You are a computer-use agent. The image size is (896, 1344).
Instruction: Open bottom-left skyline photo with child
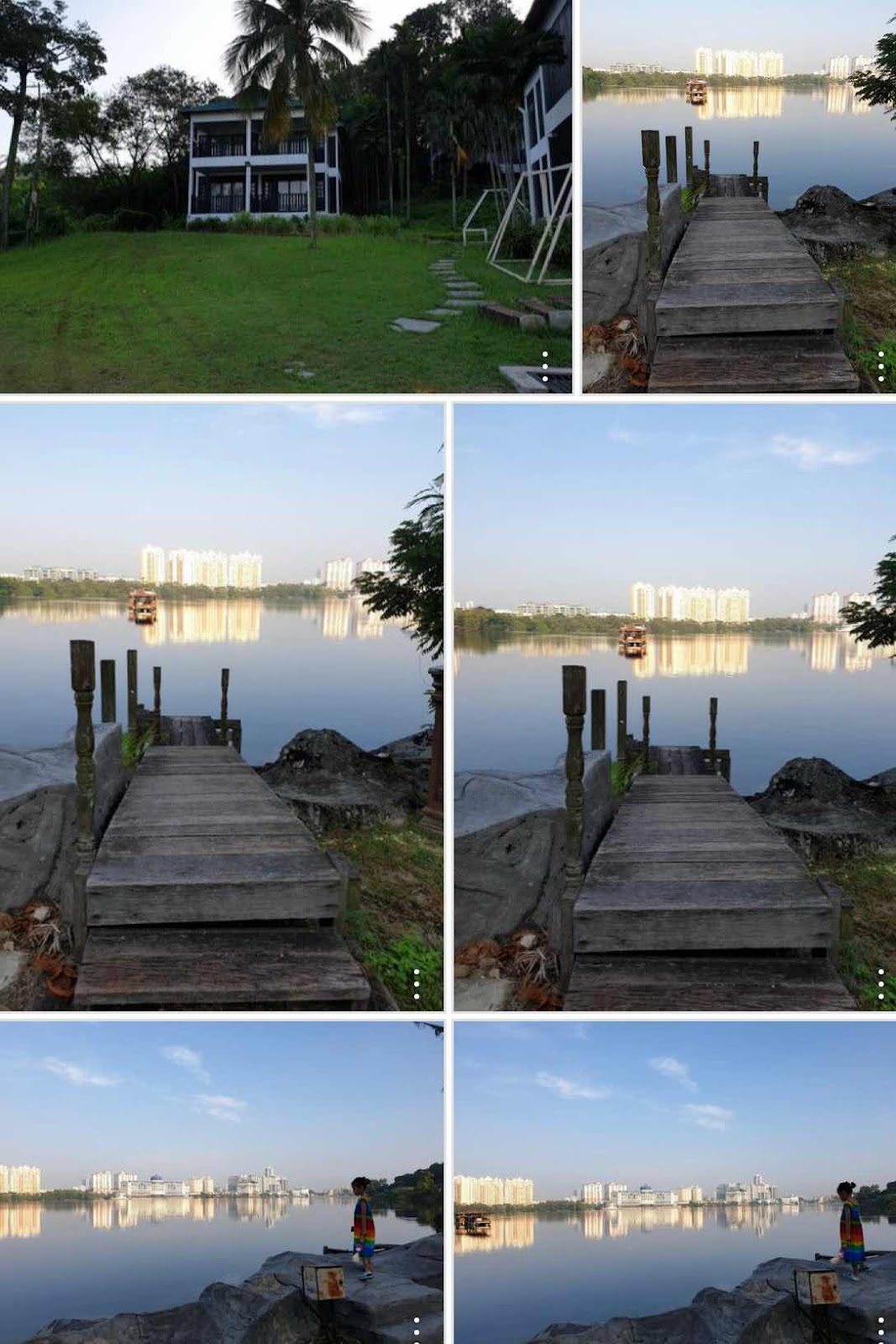coord(222,1180)
